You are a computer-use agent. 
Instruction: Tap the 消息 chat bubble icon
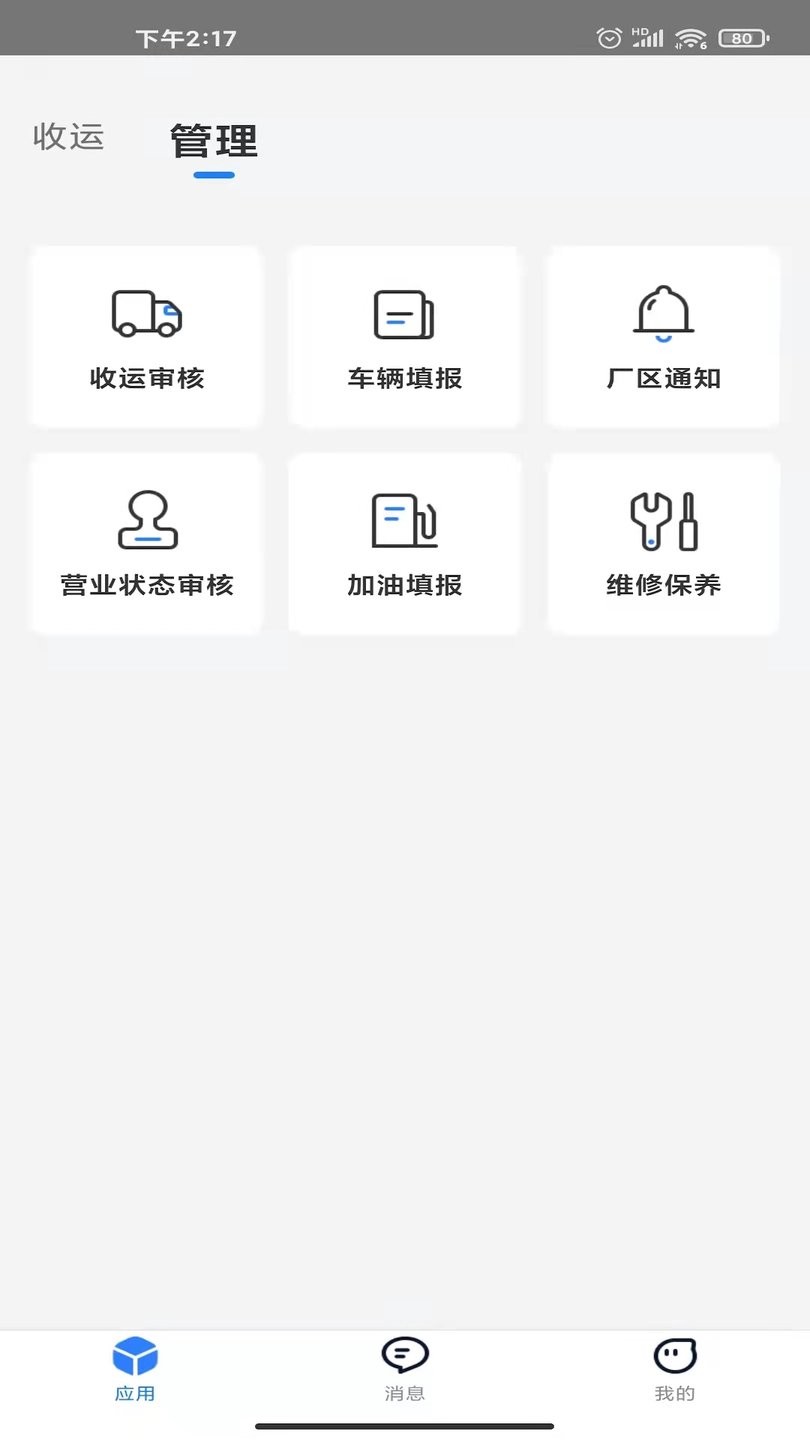pyautogui.click(x=404, y=1357)
